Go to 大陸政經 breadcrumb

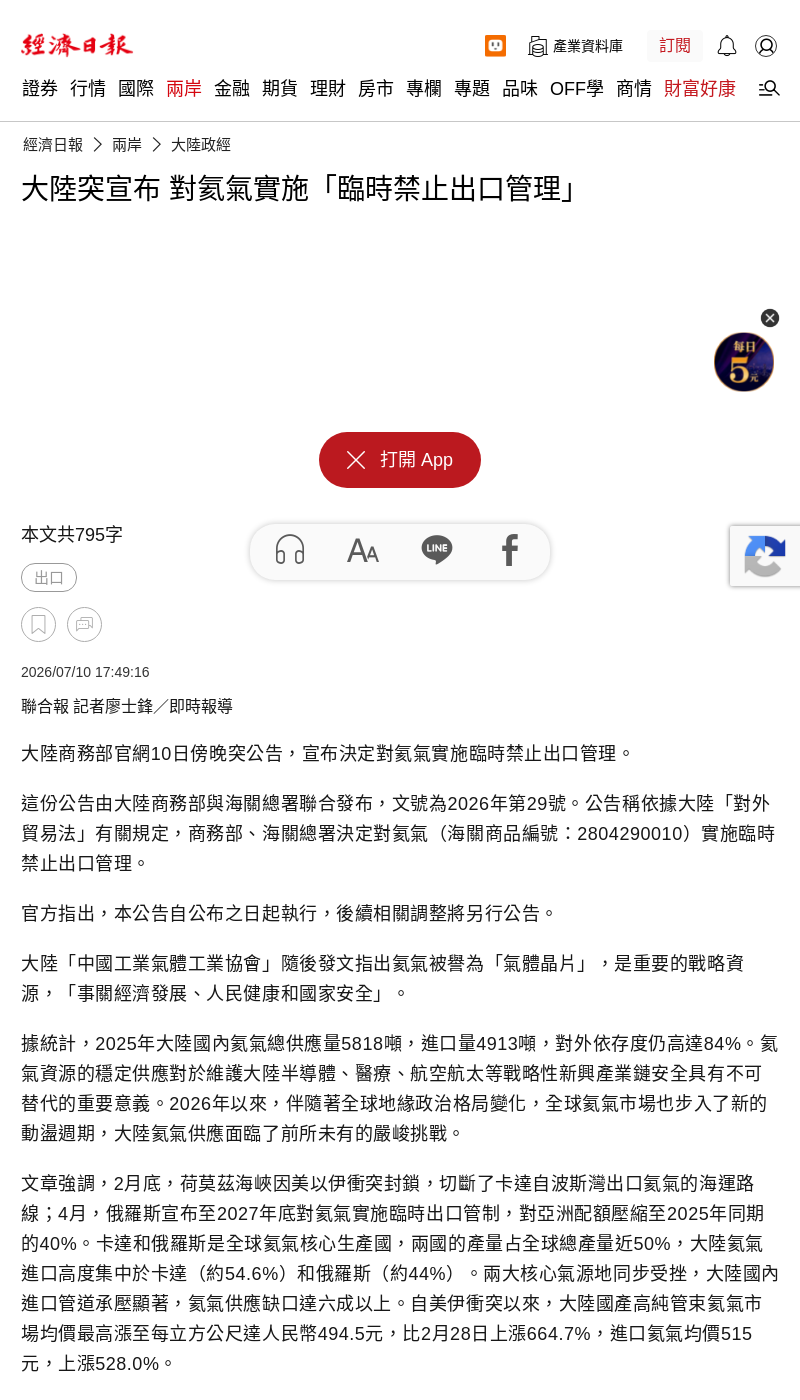(x=201, y=145)
